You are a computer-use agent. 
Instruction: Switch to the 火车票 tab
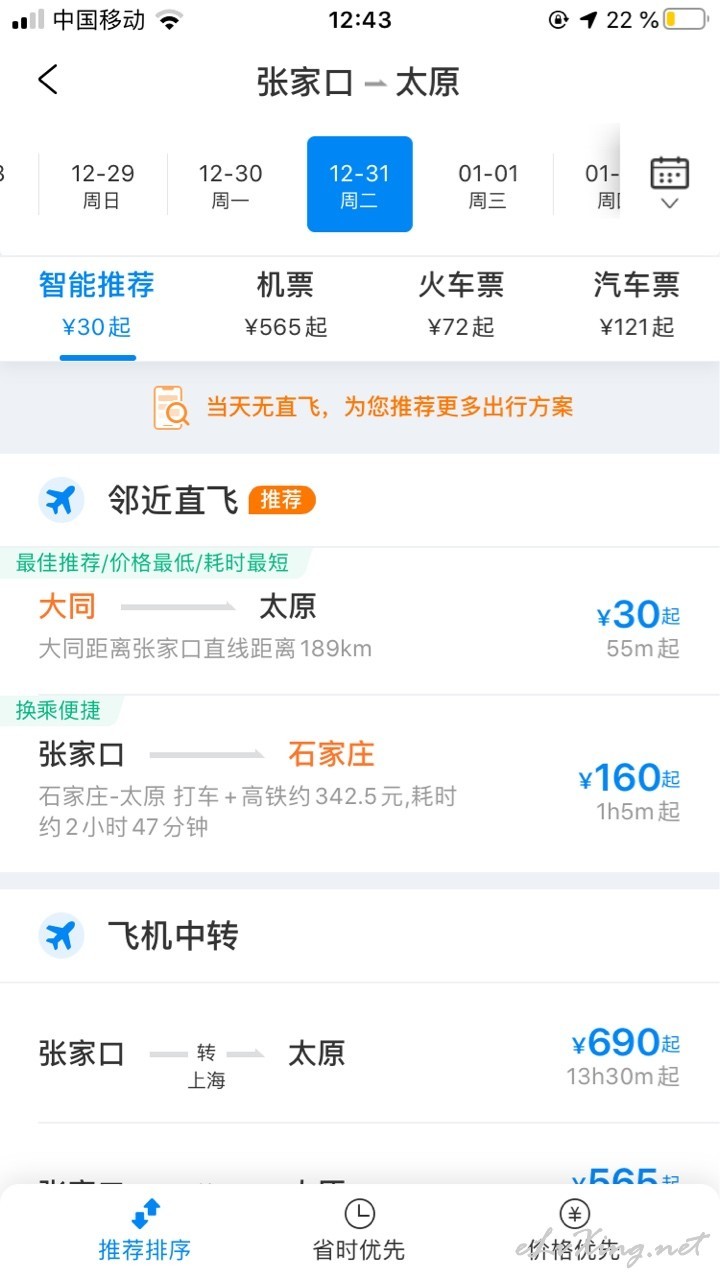(460, 304)
